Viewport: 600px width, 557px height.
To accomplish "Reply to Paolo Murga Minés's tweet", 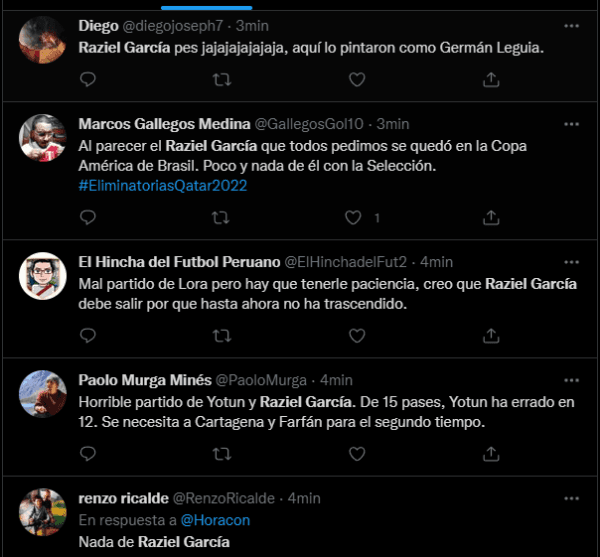I will (88, 454).
